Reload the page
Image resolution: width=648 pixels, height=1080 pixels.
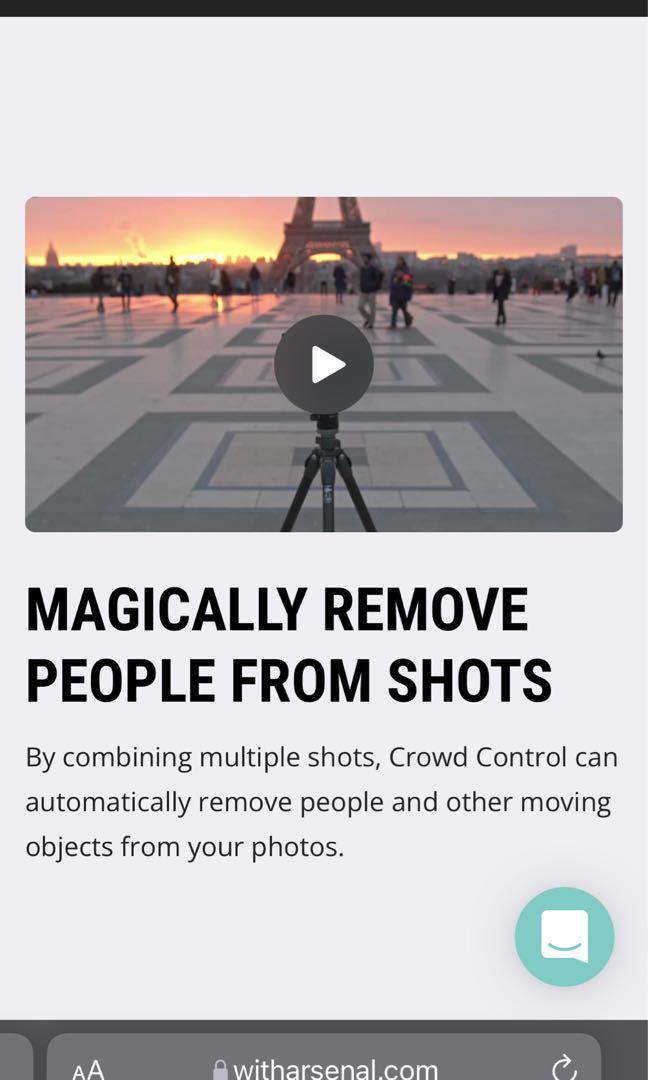coord(564,1067)
